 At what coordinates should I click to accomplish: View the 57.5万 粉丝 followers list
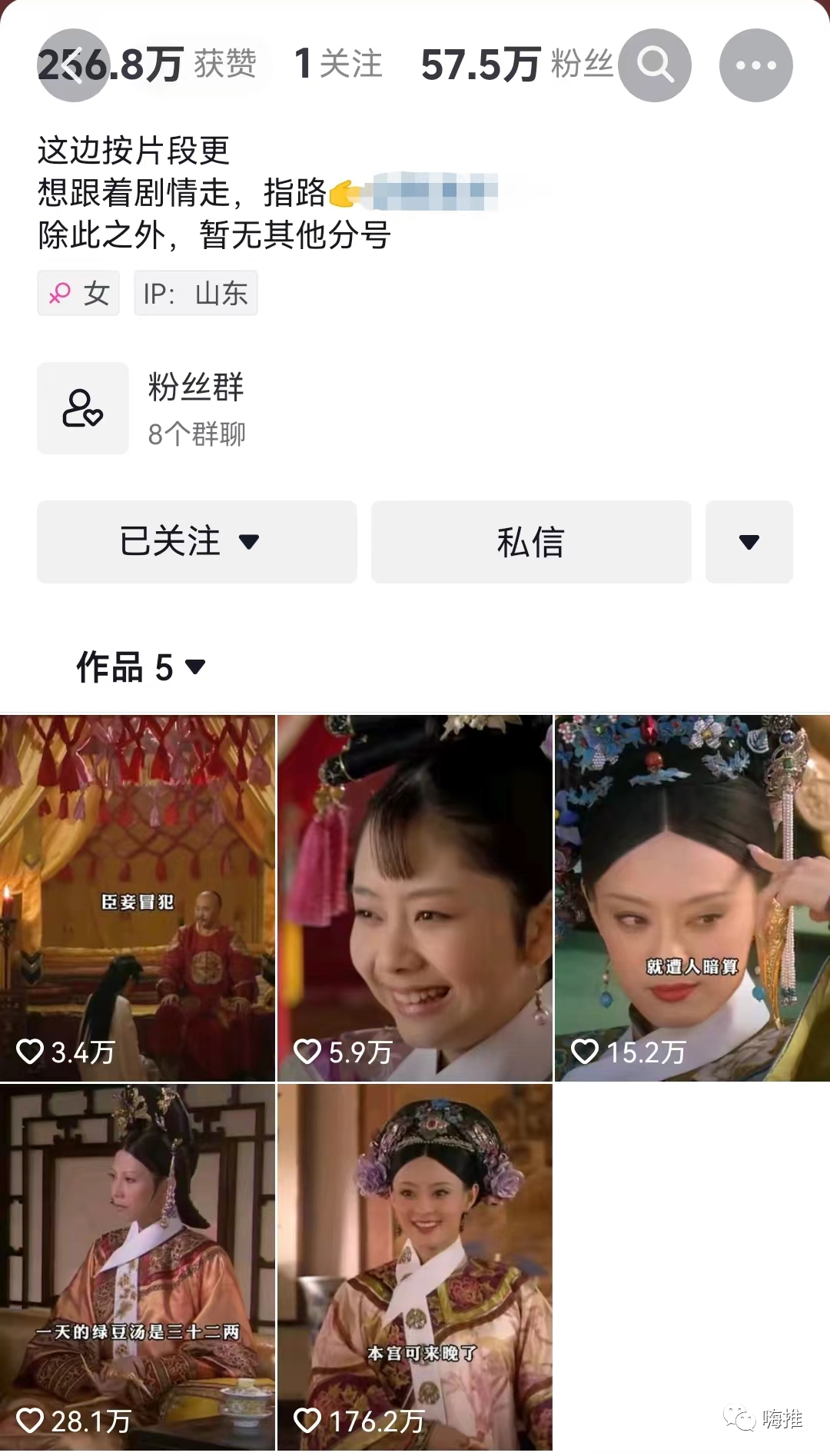point(516,64)
